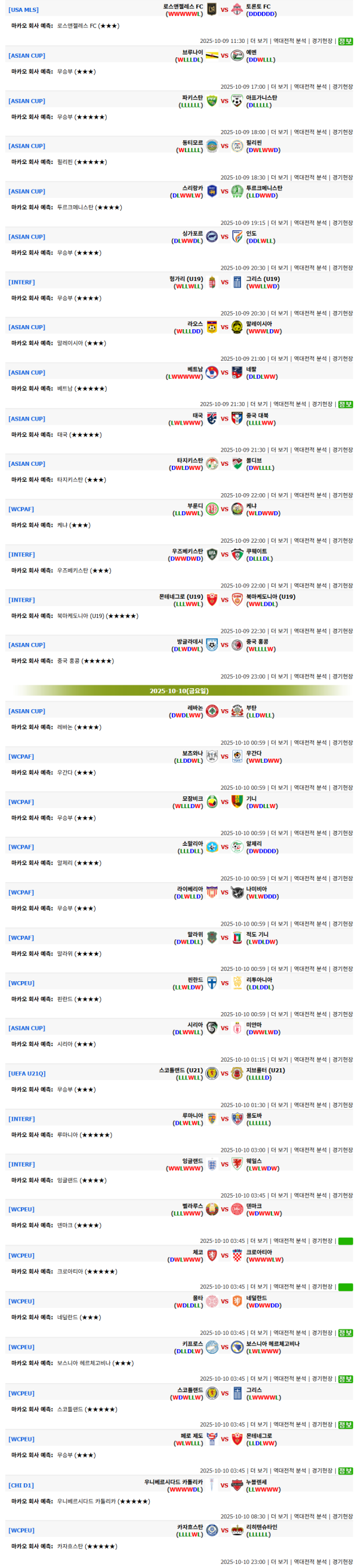Open the UEFA U21Q league link
The height and width of the screenshot is (1568, 358).
pyautogui.click(x=27, y=1074)
